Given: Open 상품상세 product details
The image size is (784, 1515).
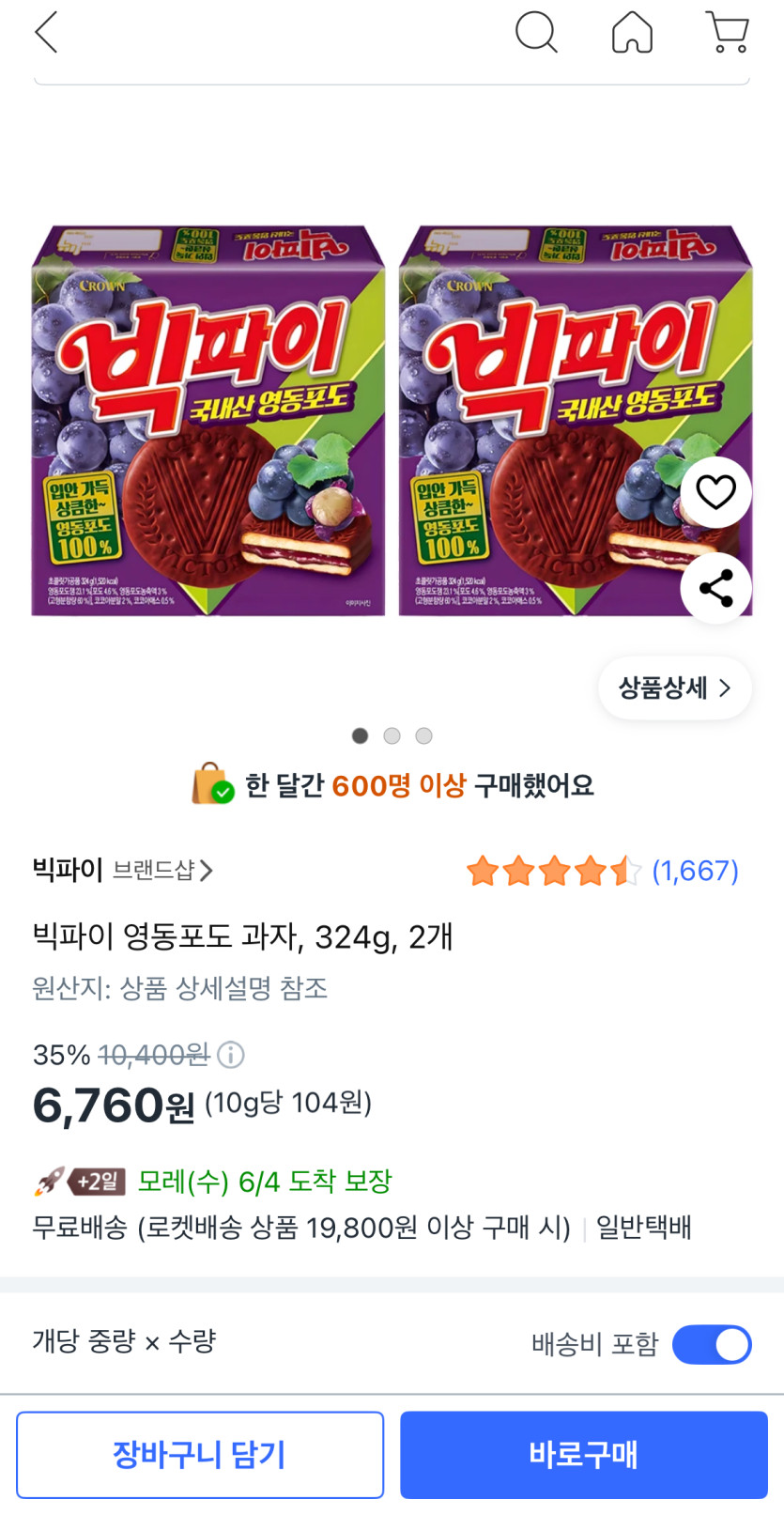Looking at the screenshot, I should 675,688.
